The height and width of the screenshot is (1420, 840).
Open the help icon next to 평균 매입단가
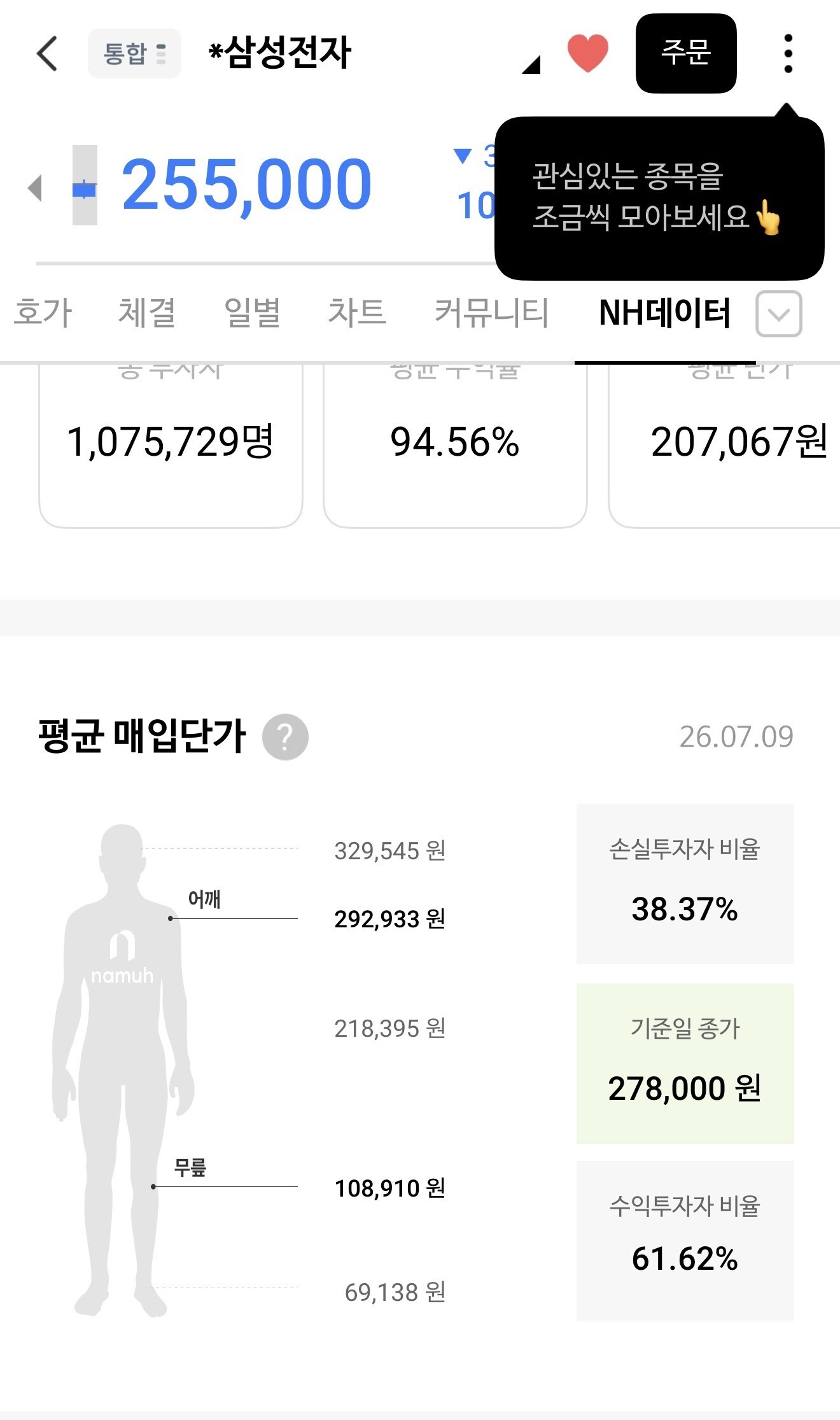pos(285,737)
